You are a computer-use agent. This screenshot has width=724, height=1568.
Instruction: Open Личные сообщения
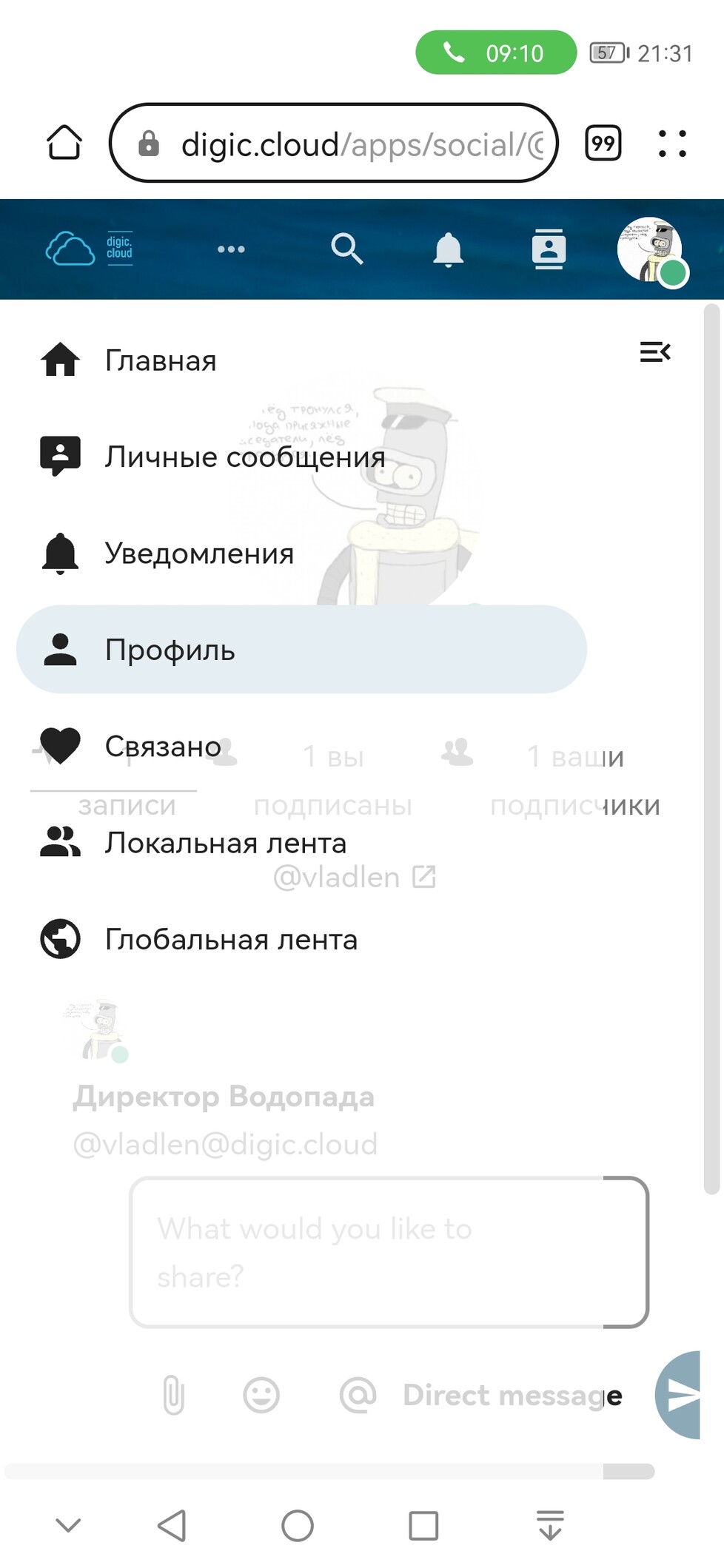coord(301,457)
